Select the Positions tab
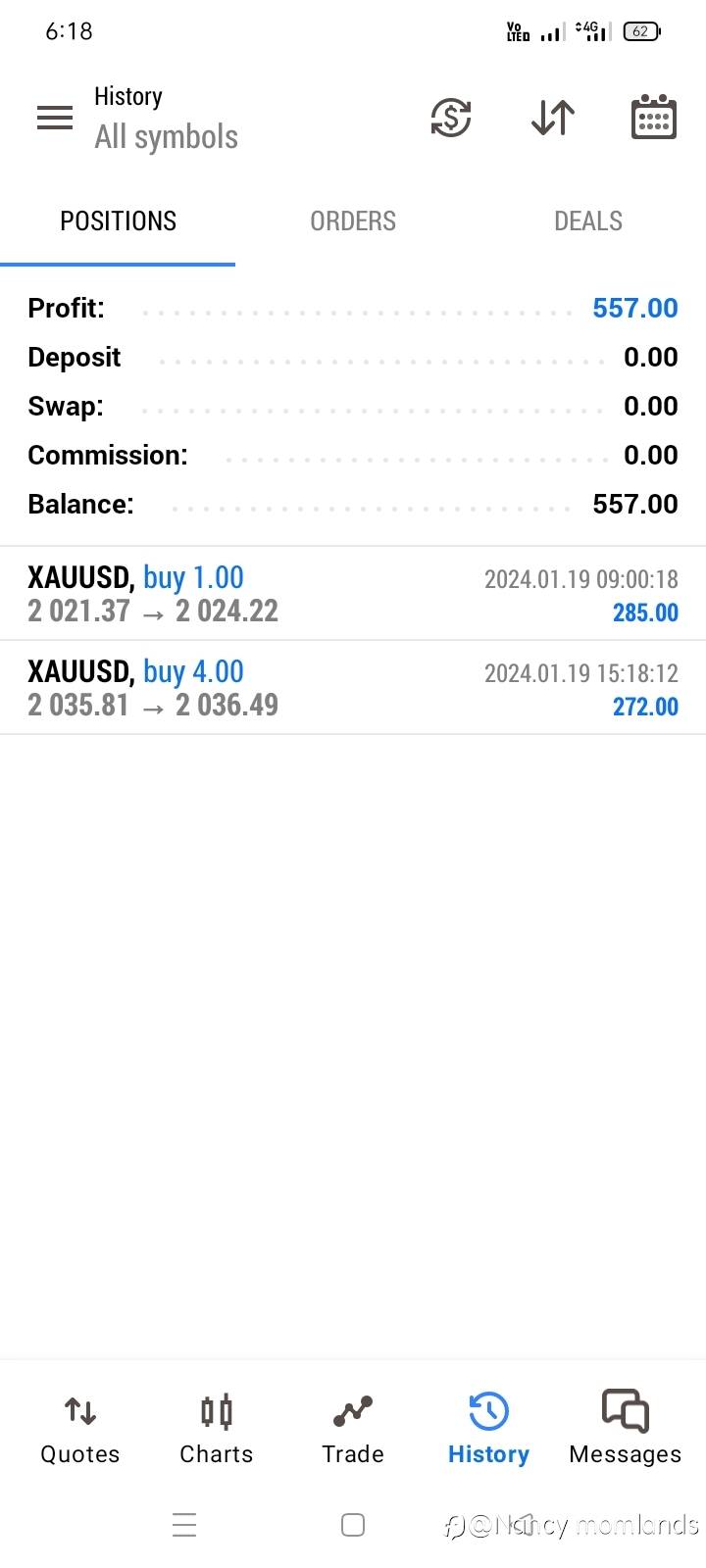 118,221
